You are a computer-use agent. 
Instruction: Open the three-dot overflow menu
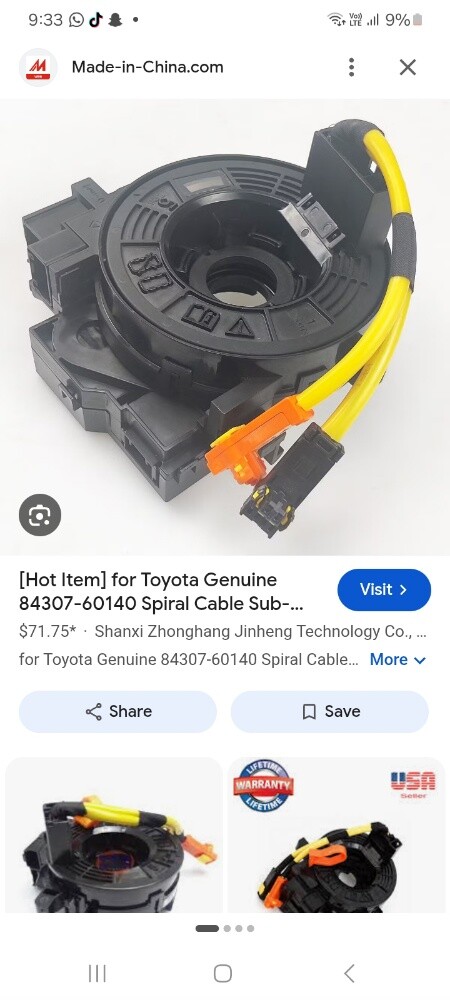pyautogui.click(x=351, y=67)
